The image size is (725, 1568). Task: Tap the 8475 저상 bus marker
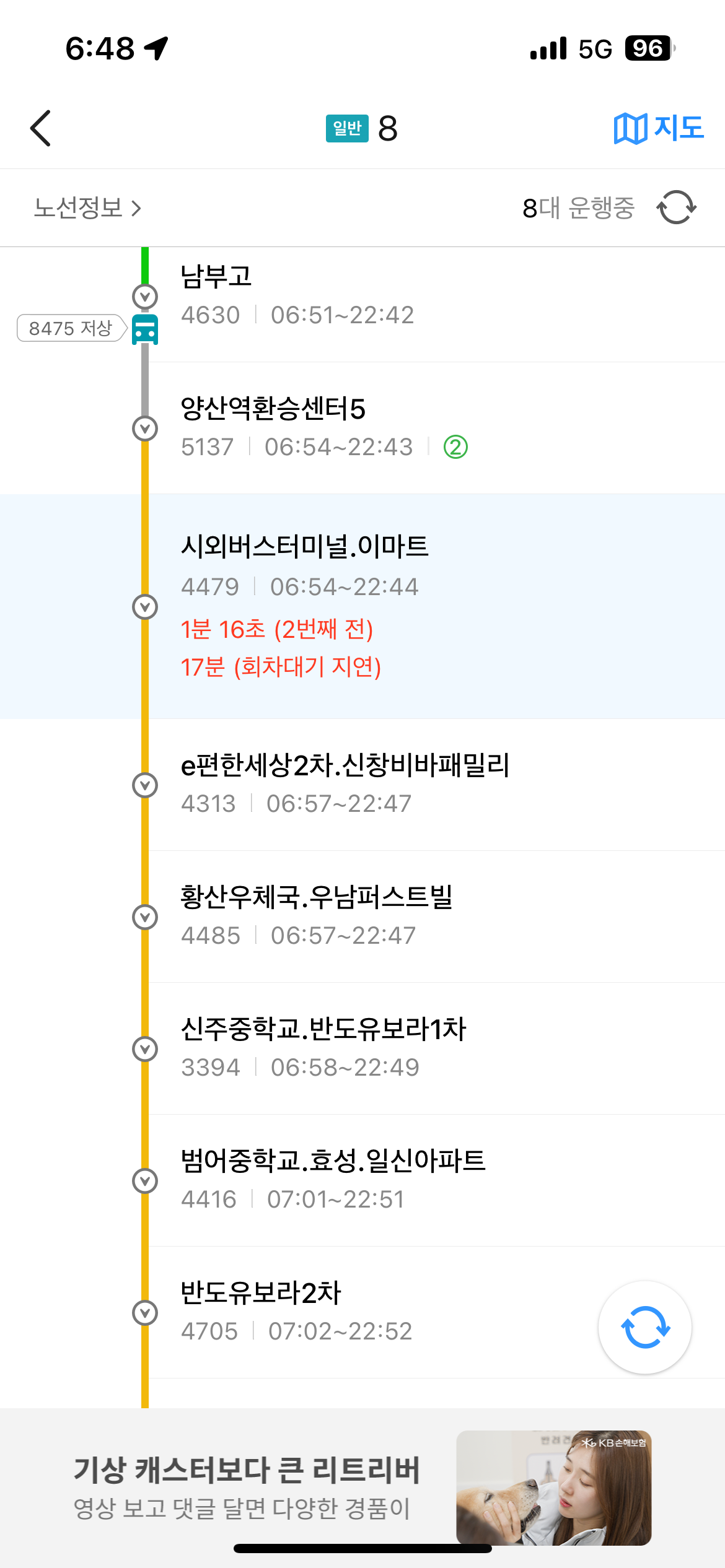(x=72, y=328)
